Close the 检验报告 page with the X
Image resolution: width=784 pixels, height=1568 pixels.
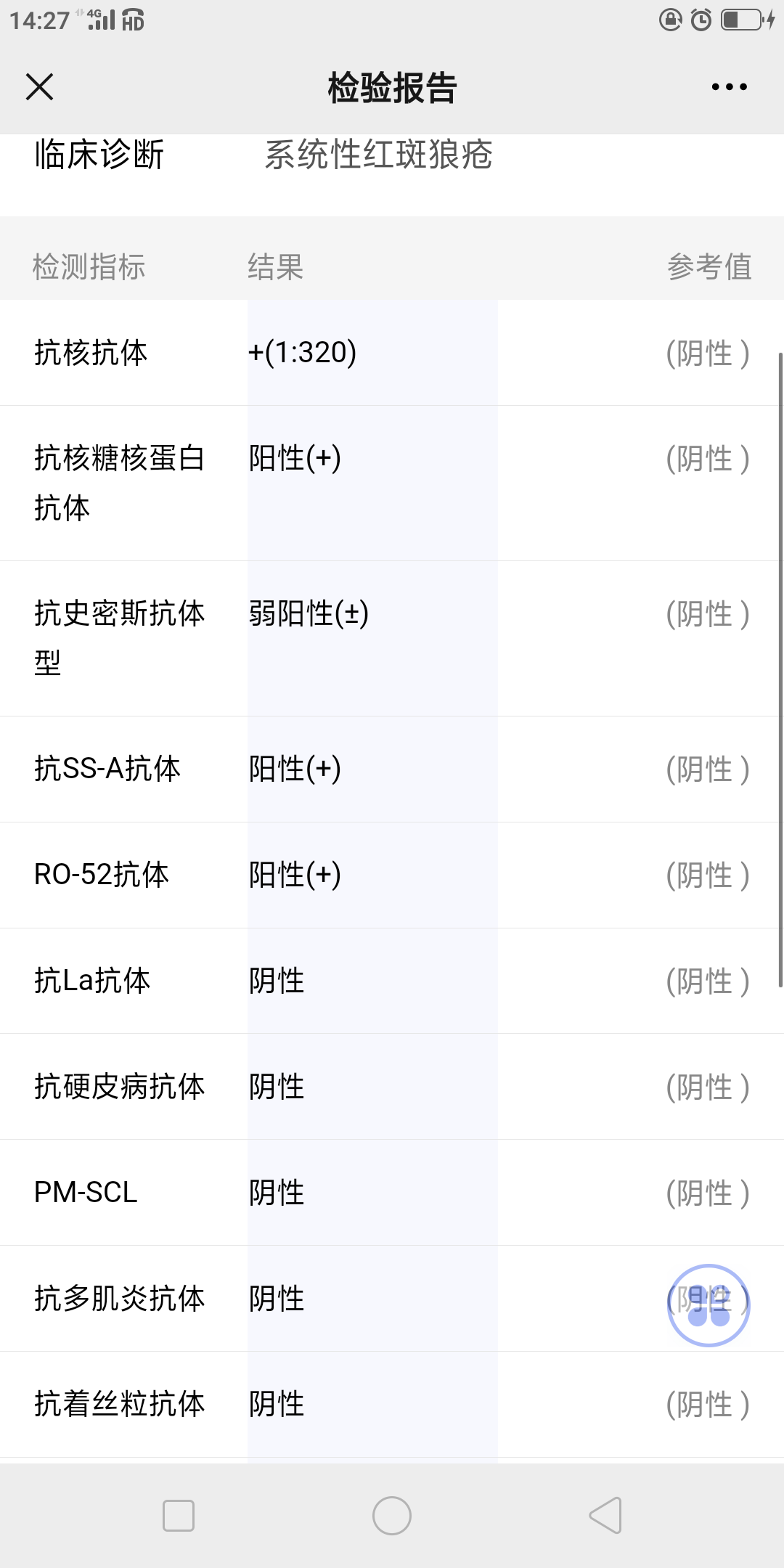tap(39, 86)
